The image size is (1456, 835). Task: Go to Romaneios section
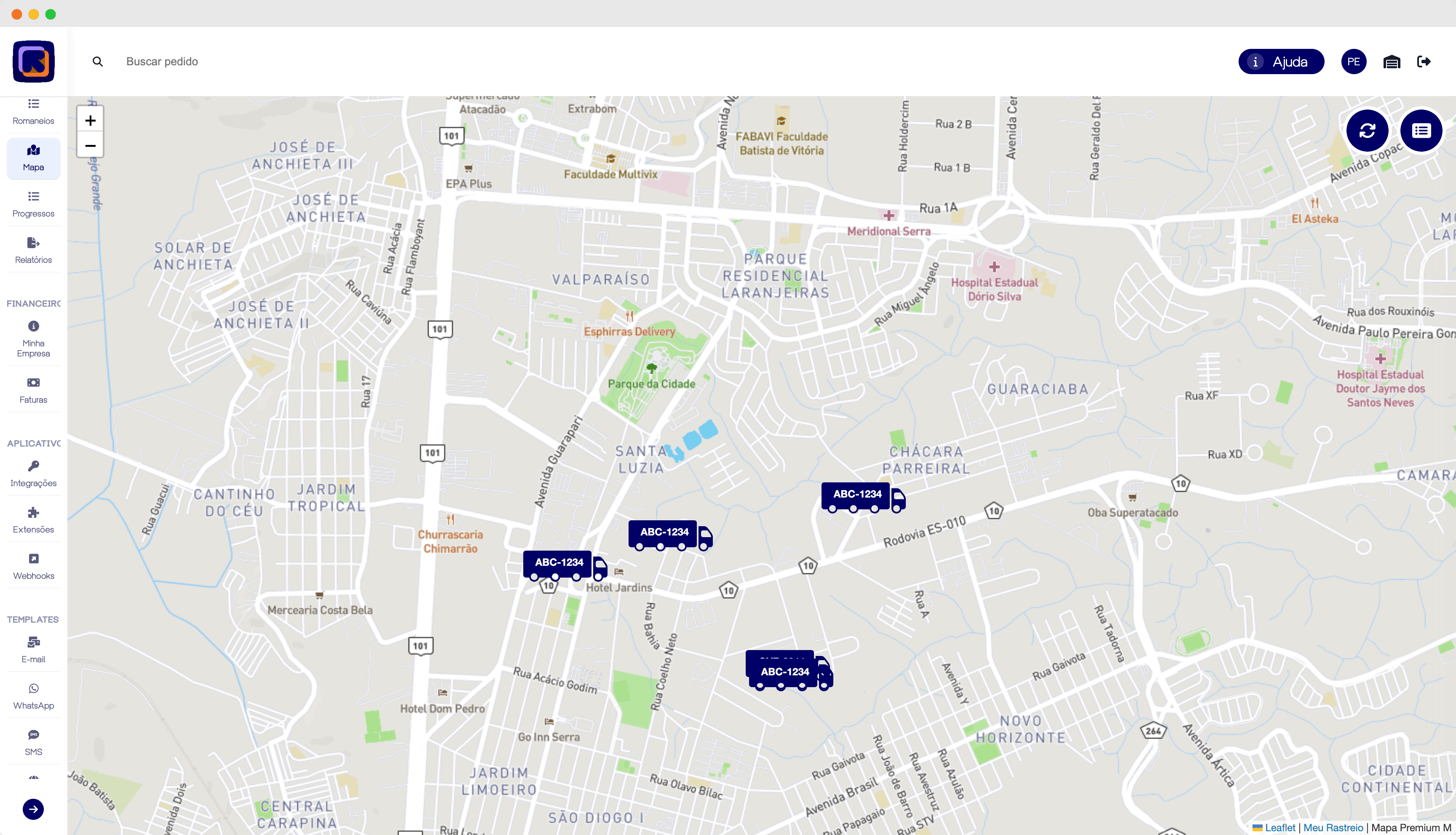tap(33, 111)
